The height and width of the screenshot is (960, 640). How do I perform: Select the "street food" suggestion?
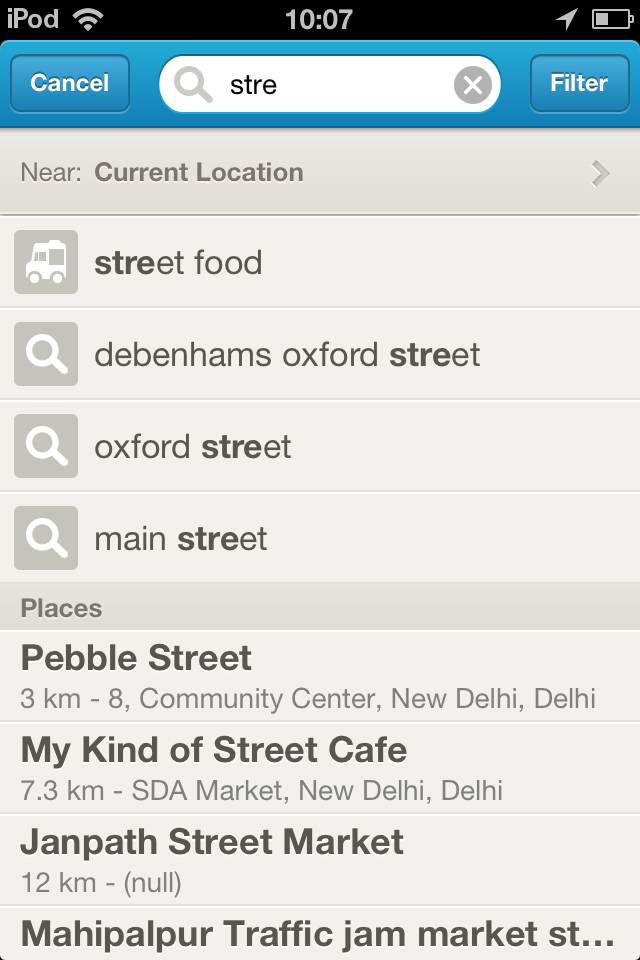point(320,263)
